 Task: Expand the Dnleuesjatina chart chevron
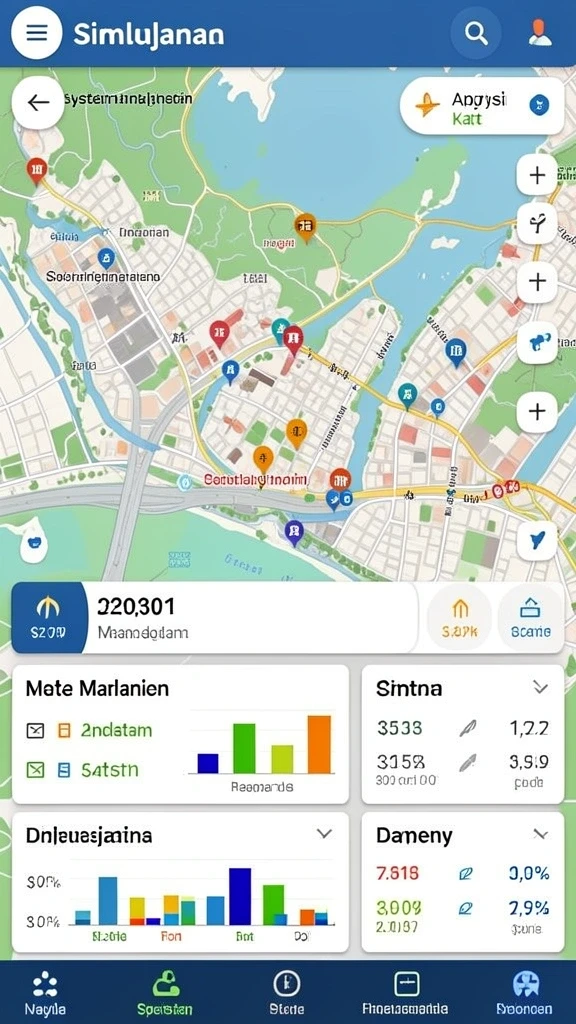pos(325,834)
